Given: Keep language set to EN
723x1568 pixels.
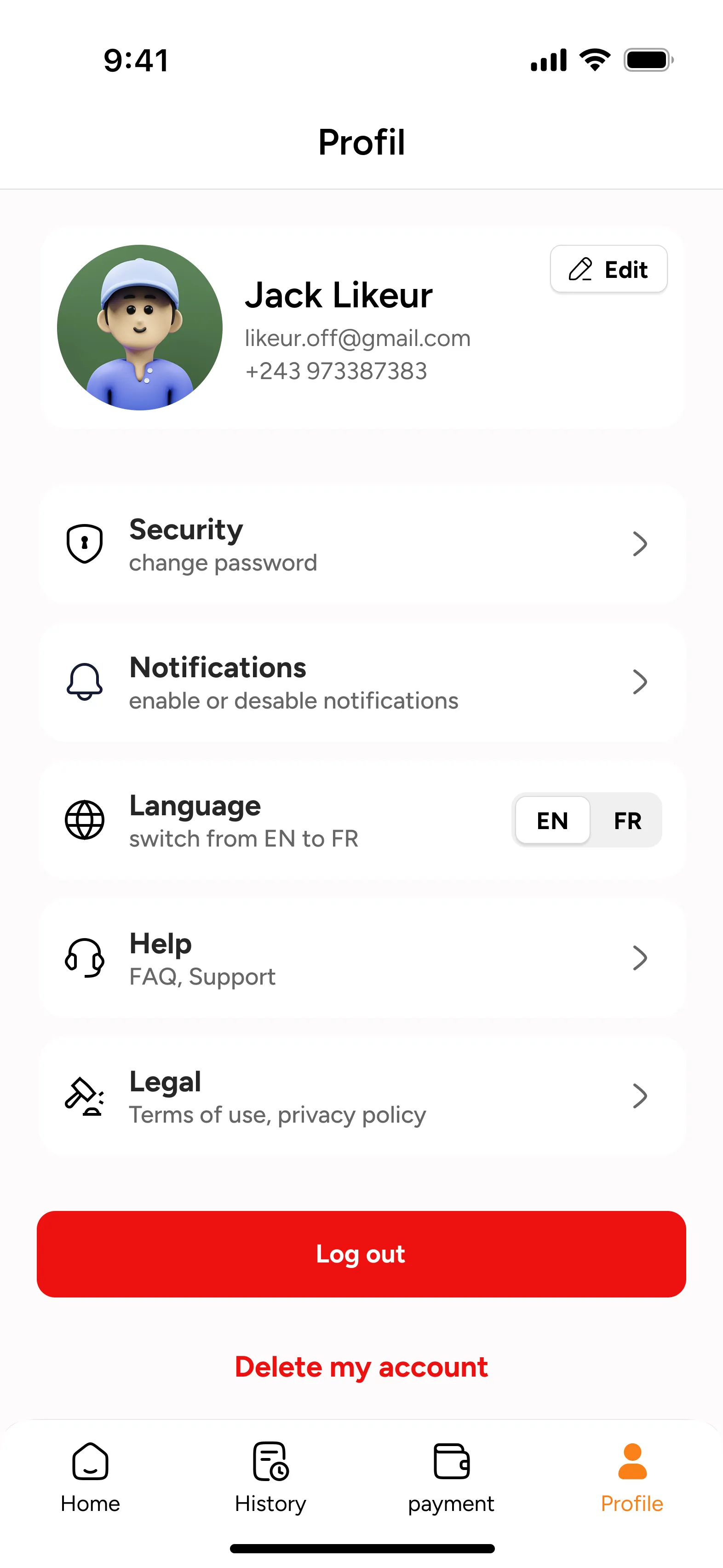Looking at the screenshot, I should pyautogui.click(x=552, y=820).
